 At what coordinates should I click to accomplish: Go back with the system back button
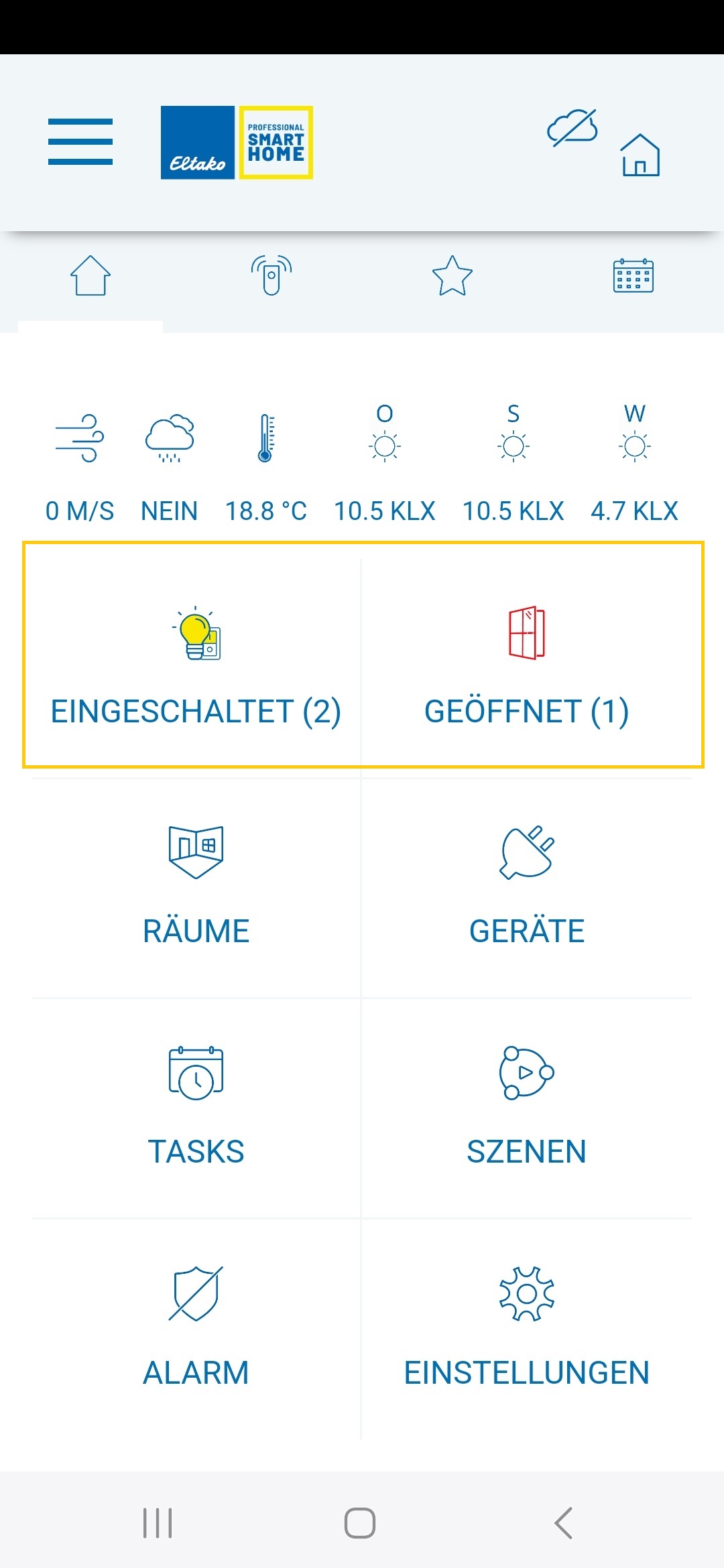point(564,1523)
